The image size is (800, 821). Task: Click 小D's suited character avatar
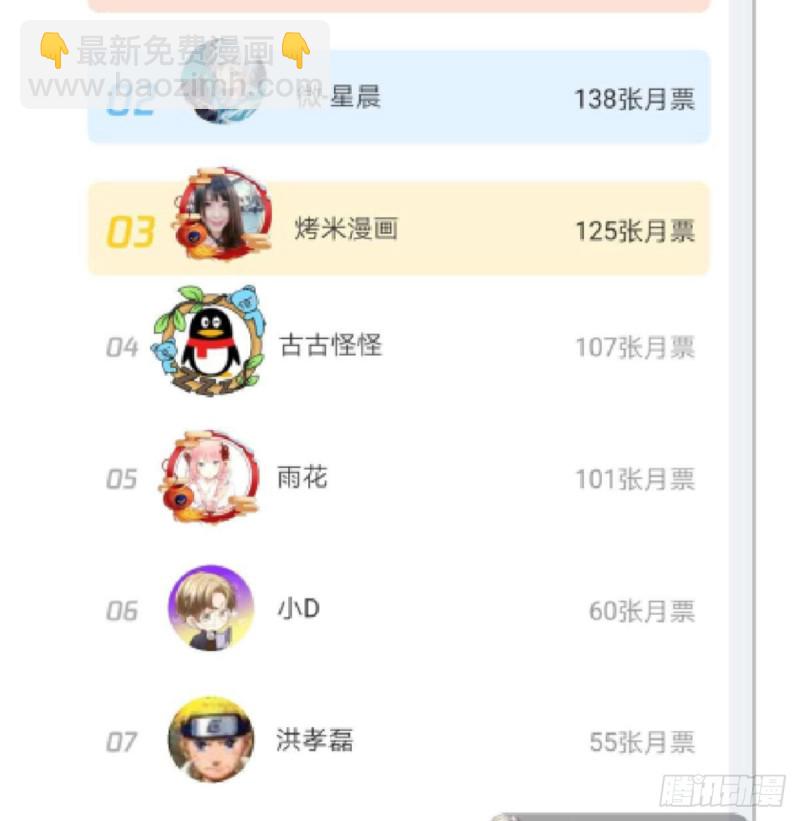208,610
